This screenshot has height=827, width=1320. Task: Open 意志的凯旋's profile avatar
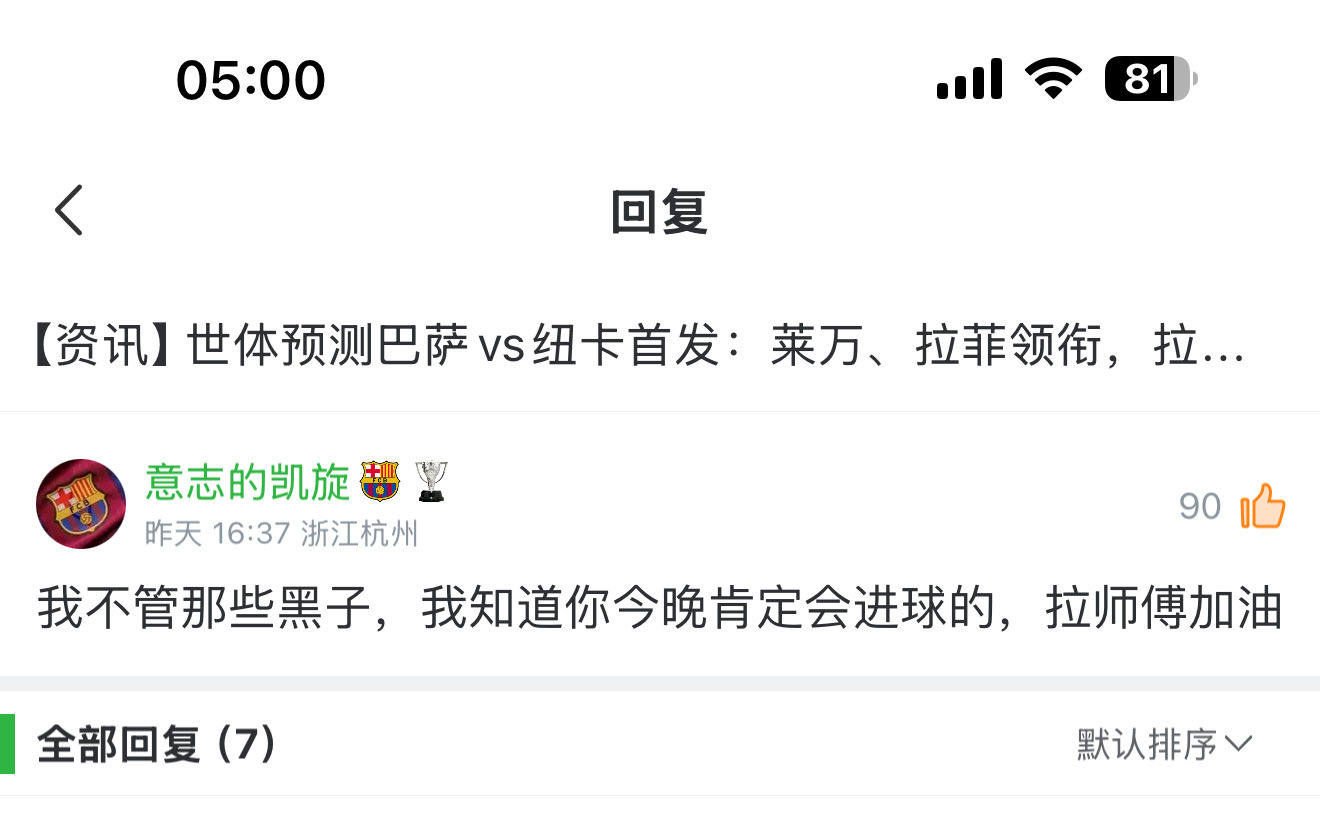(x=81, y=504)
